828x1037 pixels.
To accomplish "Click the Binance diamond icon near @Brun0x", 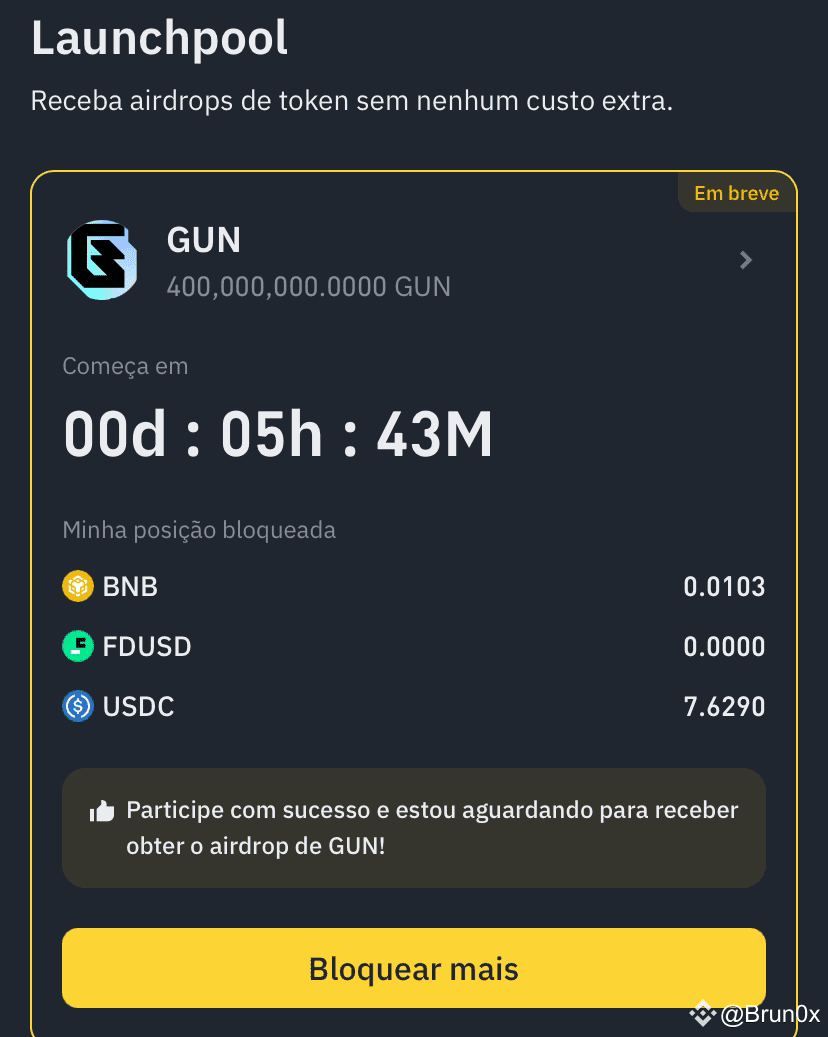I will pyautogui.click(x=702, y=1013).
